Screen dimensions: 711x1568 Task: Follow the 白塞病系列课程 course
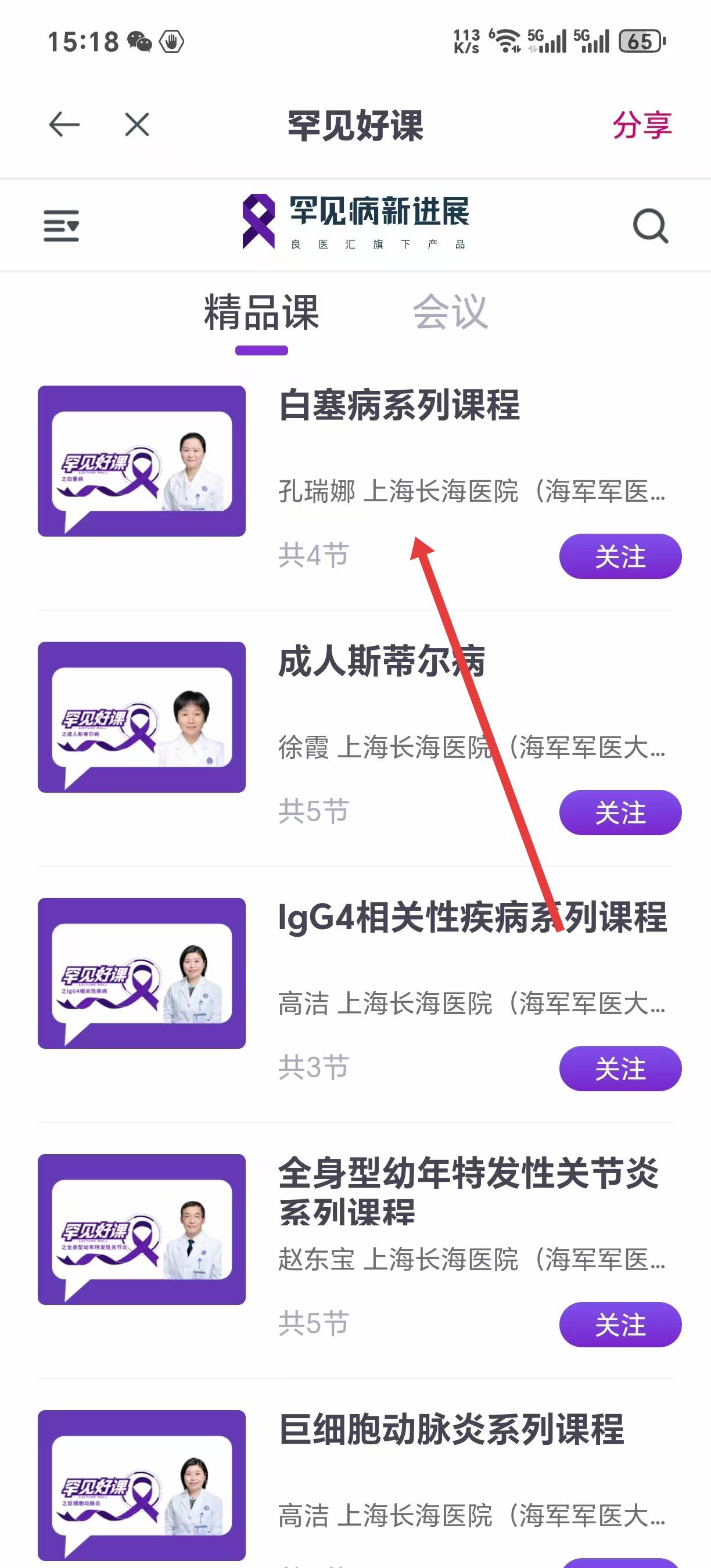(620, 556)
